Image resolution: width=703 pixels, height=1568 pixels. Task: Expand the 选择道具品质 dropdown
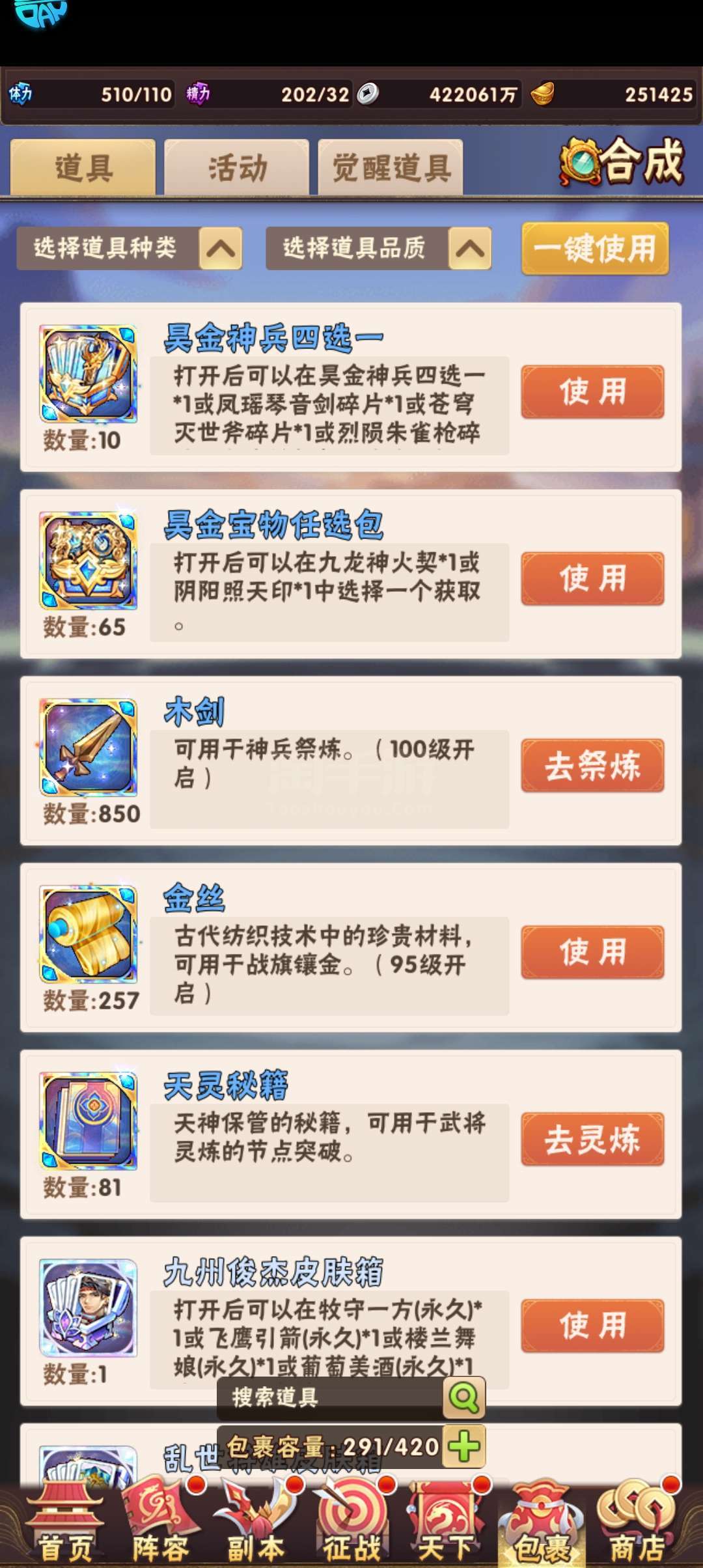tap(379, 248)
